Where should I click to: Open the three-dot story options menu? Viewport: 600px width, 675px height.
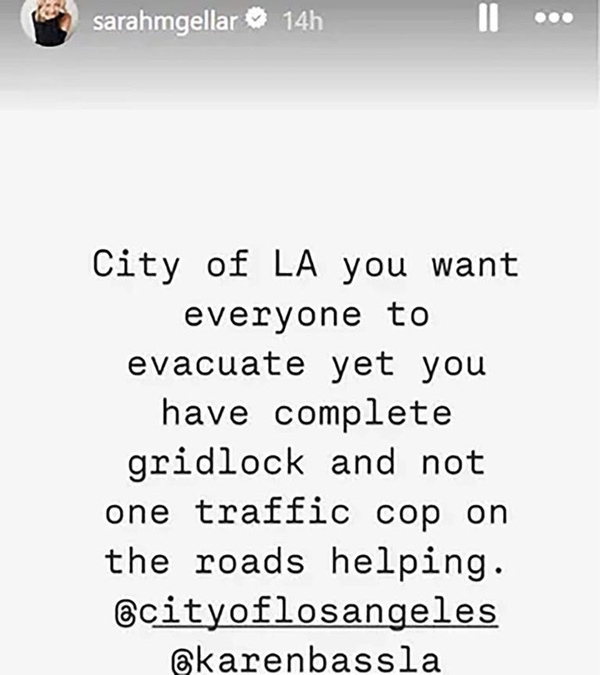[x=552, y=19]
